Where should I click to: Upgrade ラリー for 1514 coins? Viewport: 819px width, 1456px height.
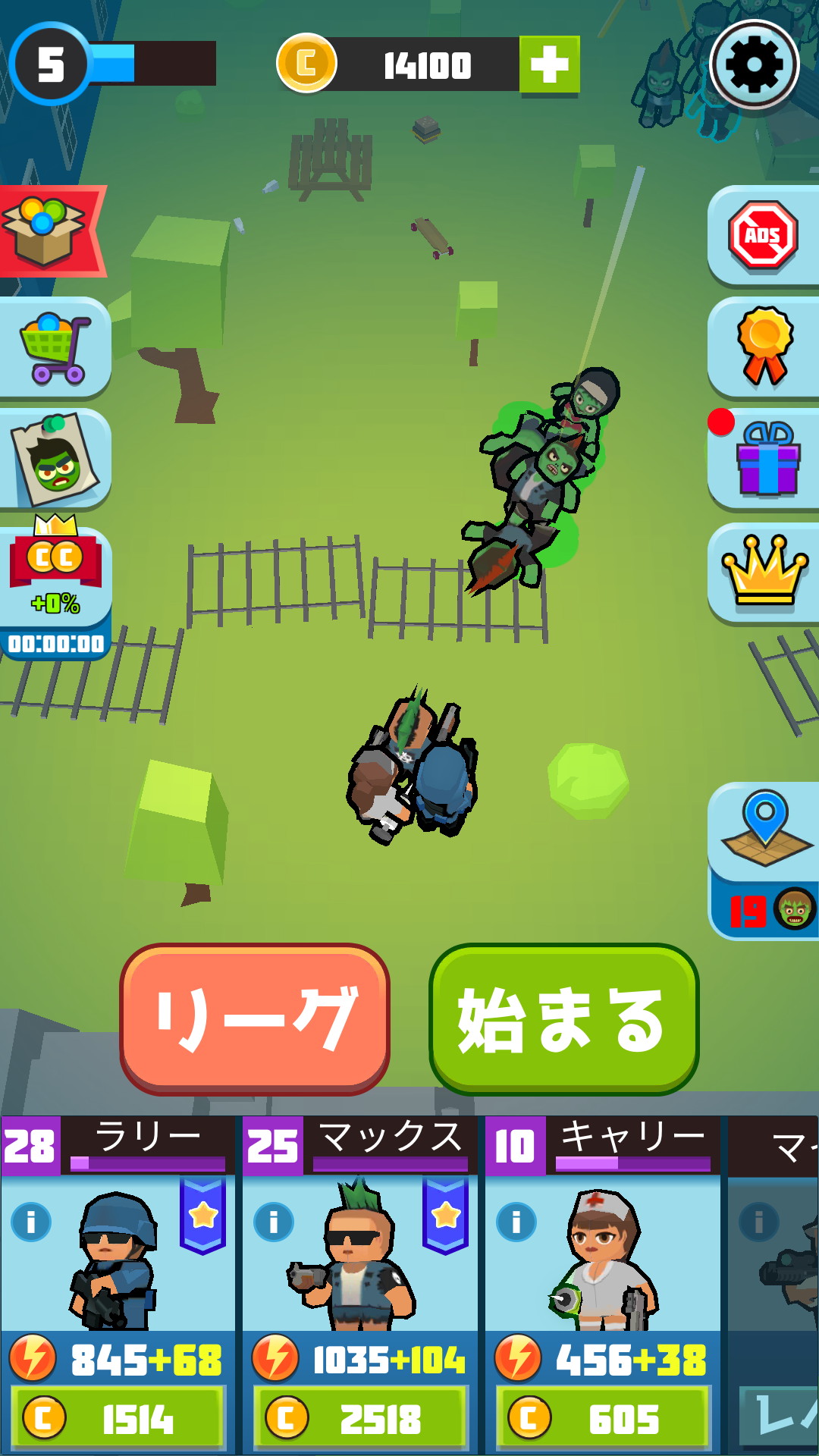[x=118, y=1419]
